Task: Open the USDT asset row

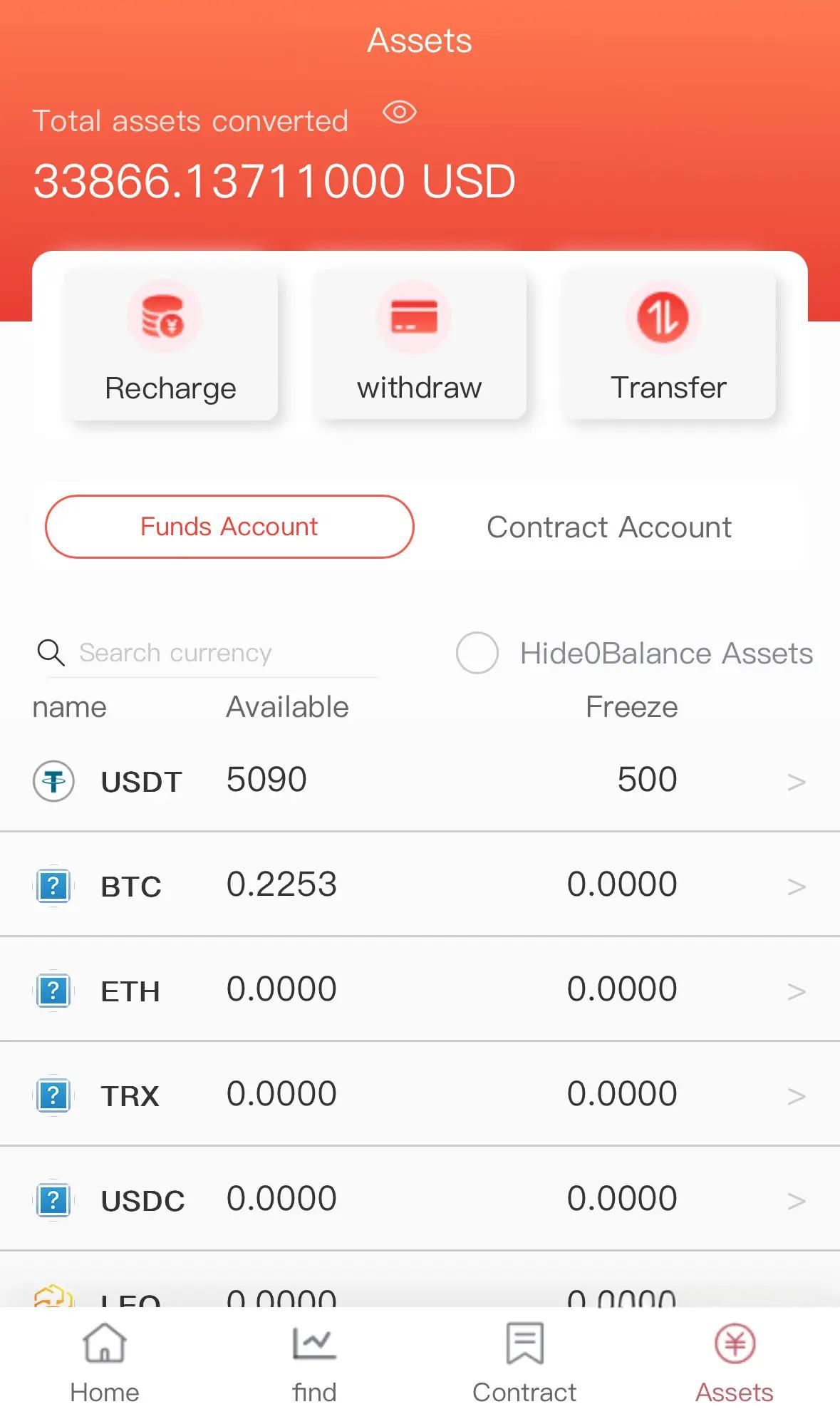Action: click(420, 780)
